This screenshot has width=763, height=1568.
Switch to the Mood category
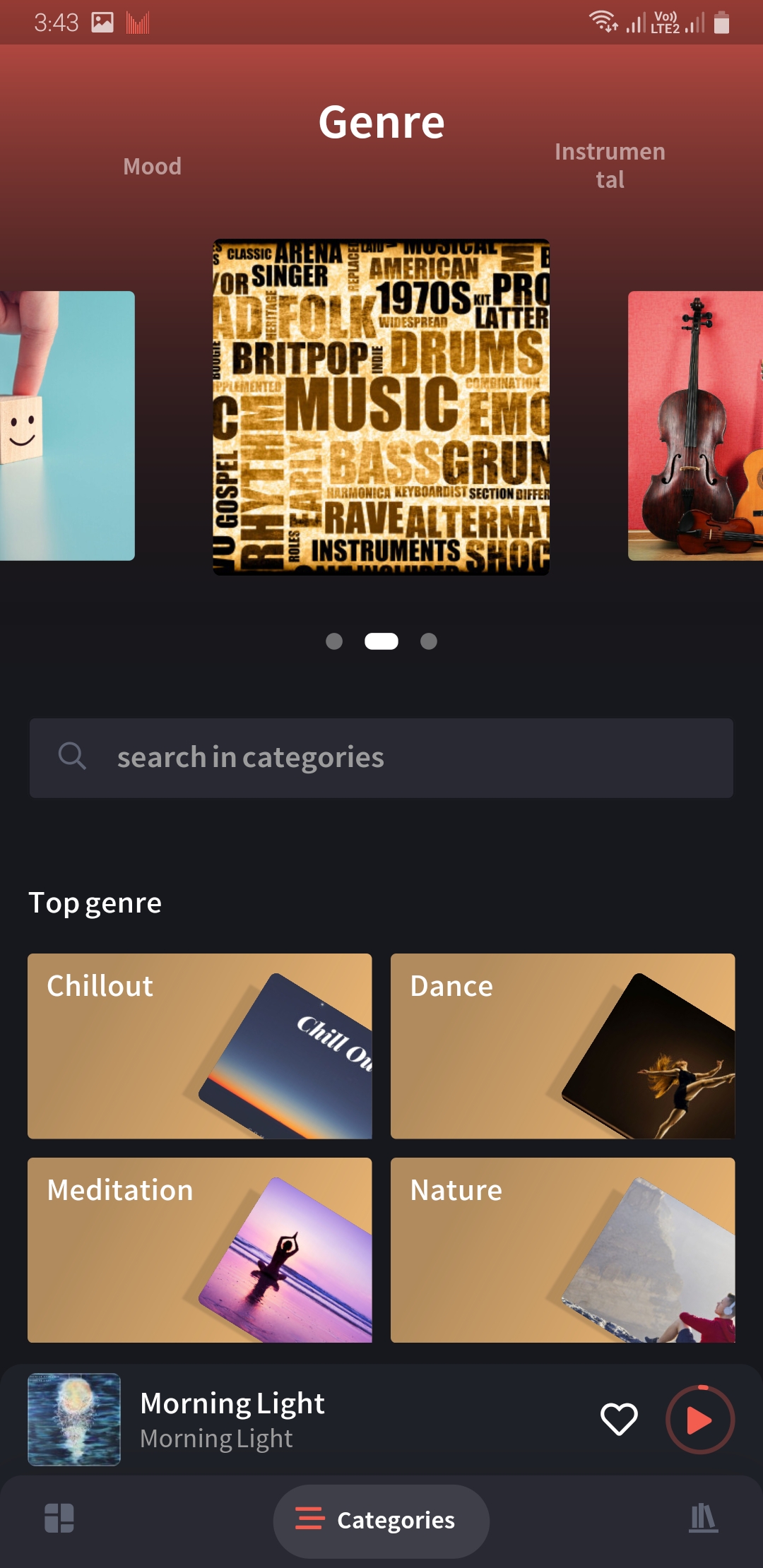click(152, 167)
